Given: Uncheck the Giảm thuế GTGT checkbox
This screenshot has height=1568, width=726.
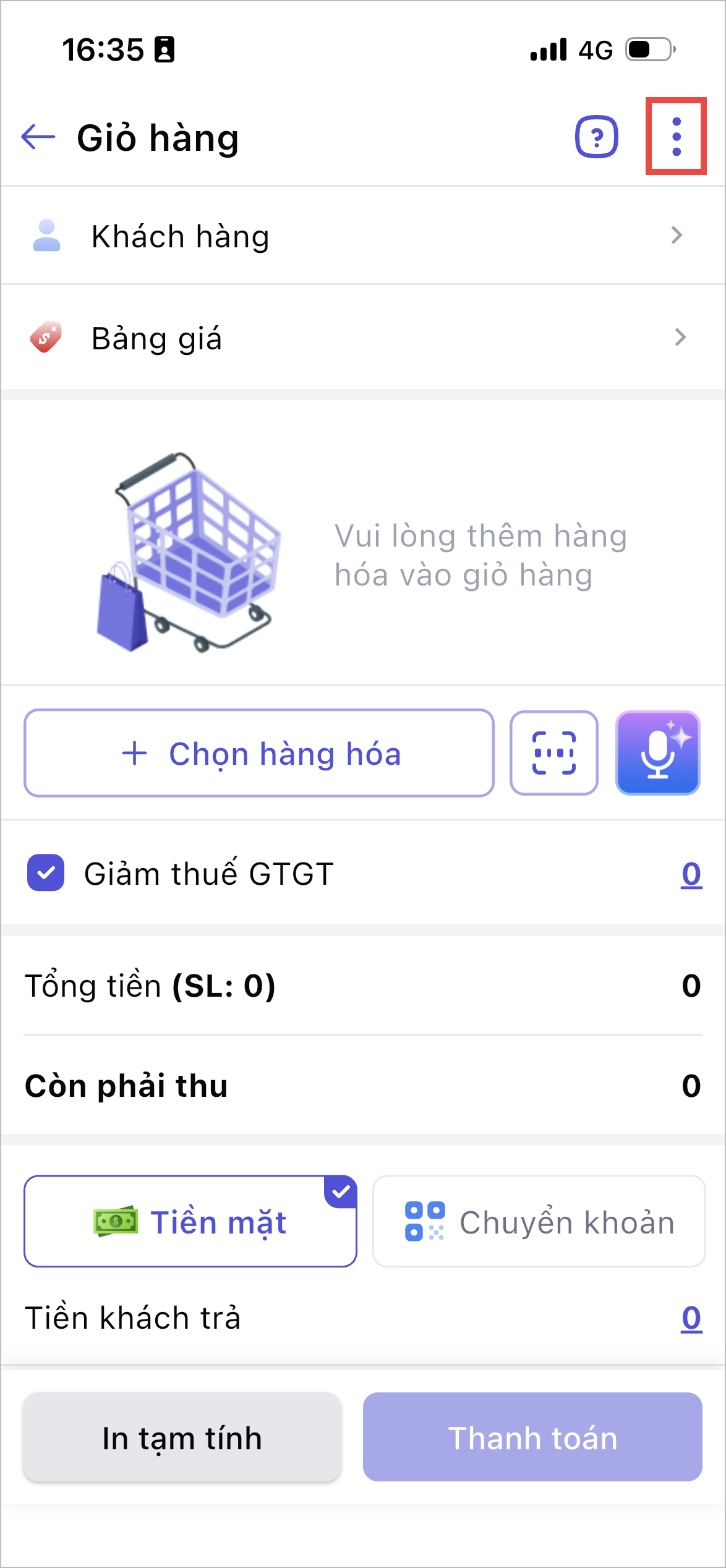Looking at the screenshot, I should (x=46, y=873).
